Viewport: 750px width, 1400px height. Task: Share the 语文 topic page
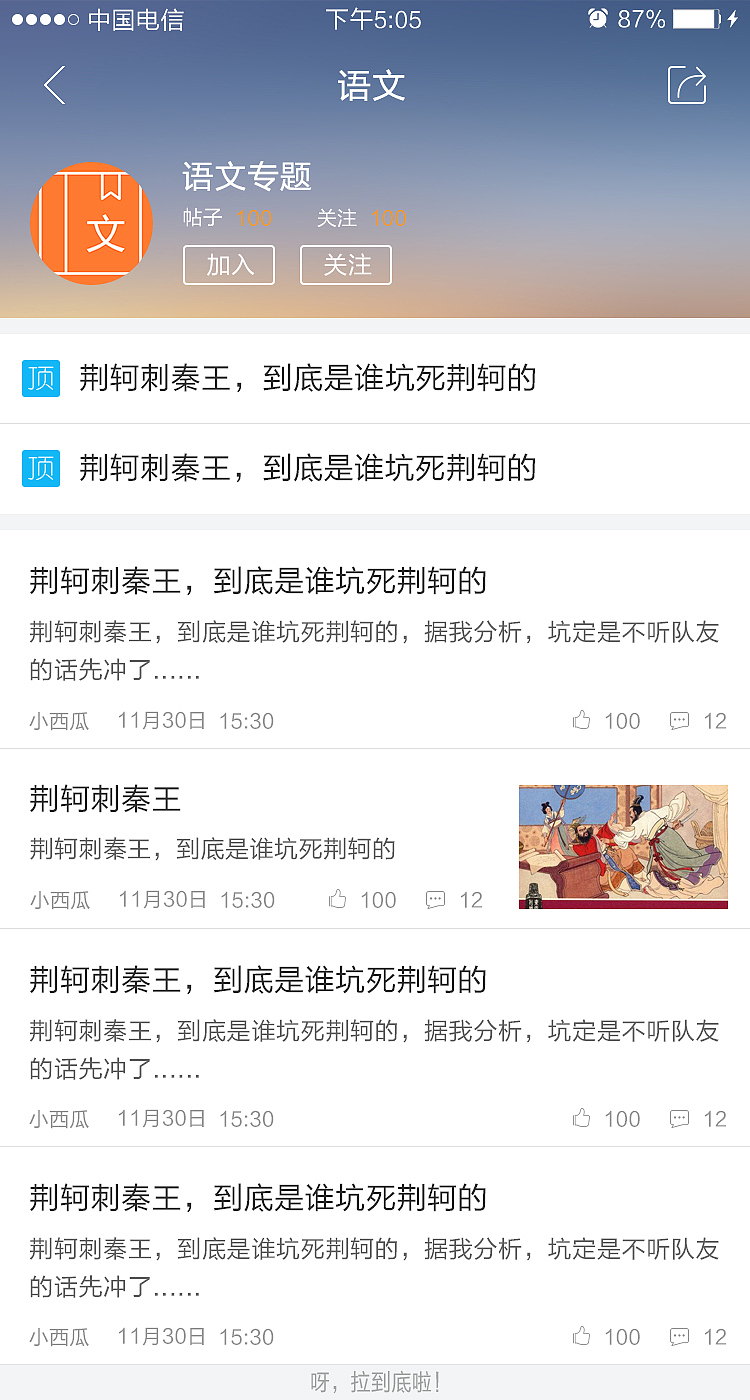click(x=687, y=86)
